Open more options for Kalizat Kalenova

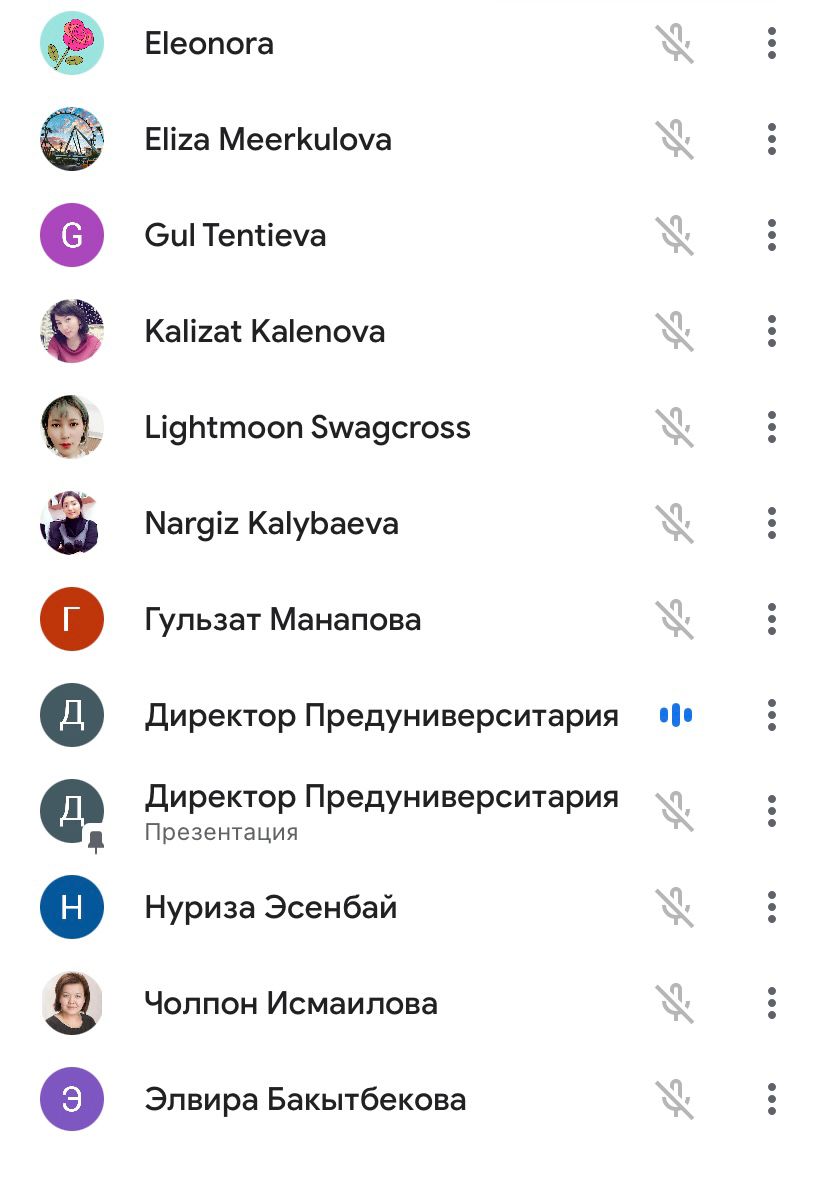[x=771, y=331]
